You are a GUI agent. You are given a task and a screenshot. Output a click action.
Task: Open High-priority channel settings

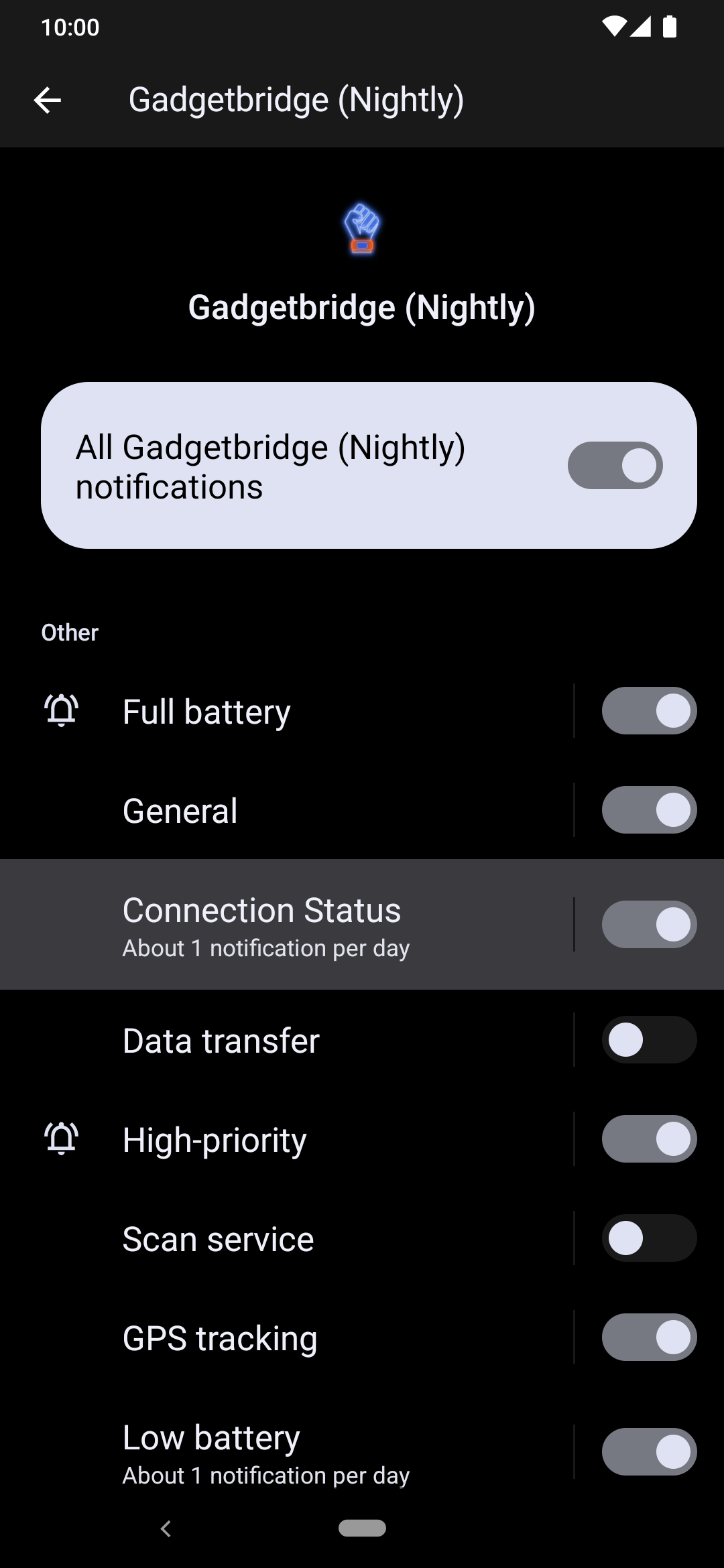click(x=287, y=1139)
